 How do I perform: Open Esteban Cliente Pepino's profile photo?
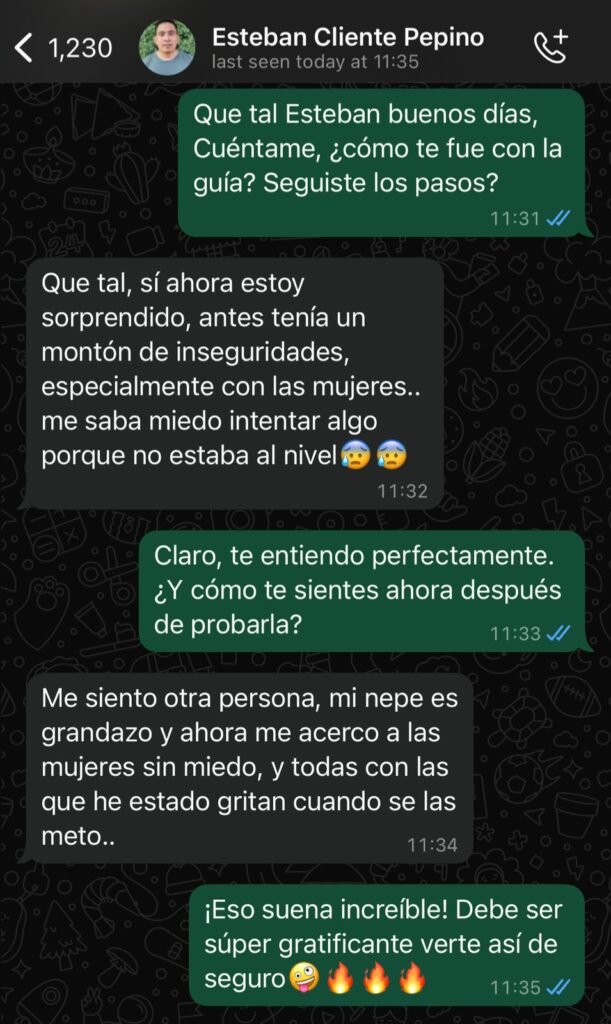pos(167,47)
